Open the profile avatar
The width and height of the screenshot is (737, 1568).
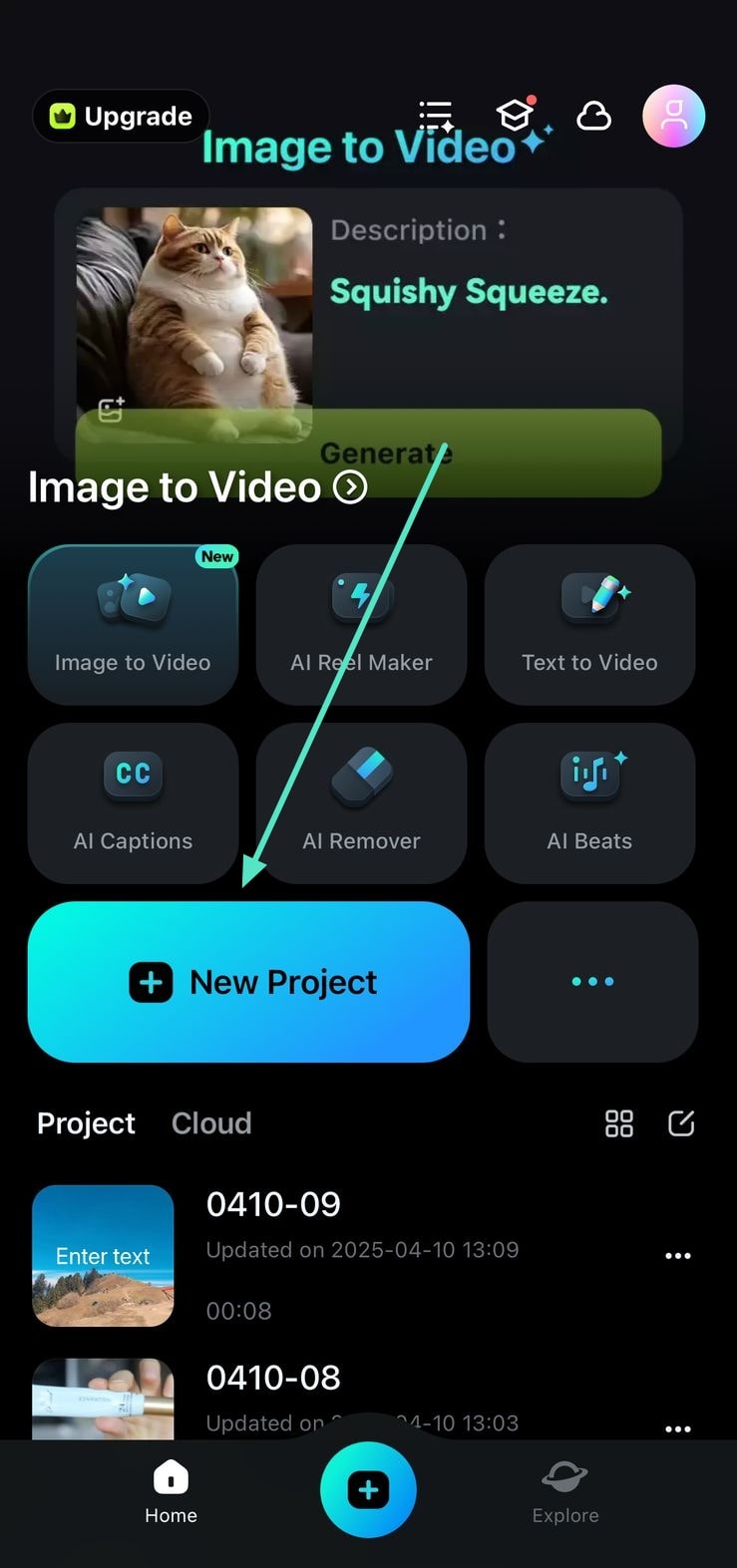pyautogui.click(x=673, y=117)
